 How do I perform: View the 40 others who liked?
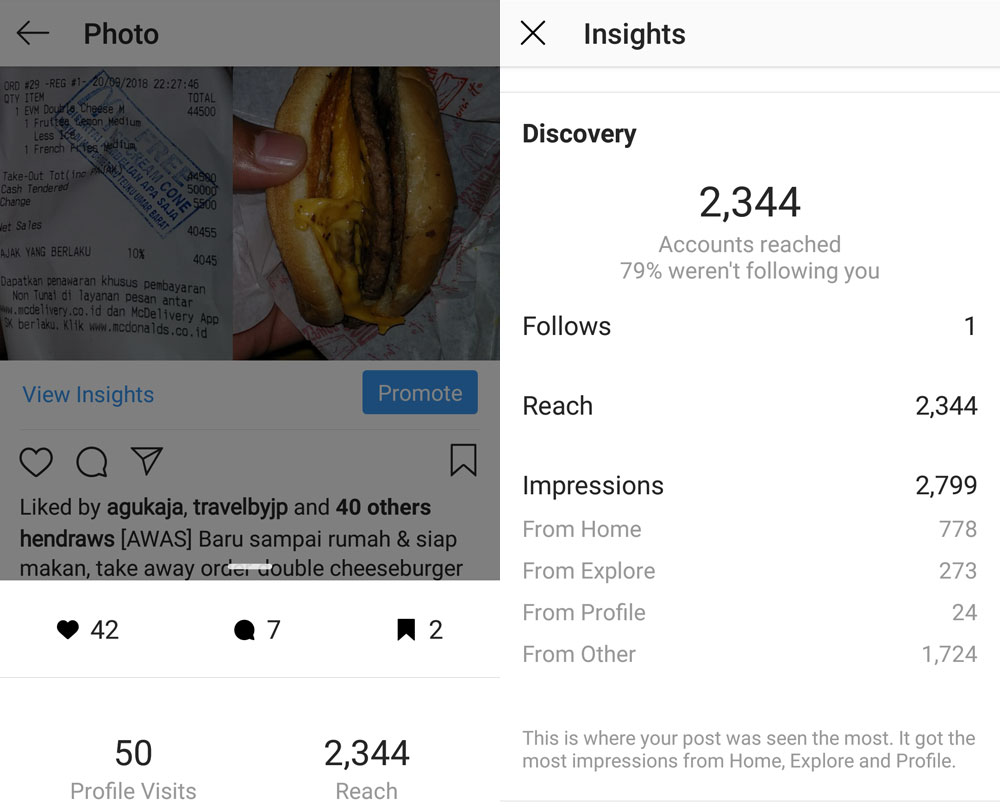[x=383, y=507]
